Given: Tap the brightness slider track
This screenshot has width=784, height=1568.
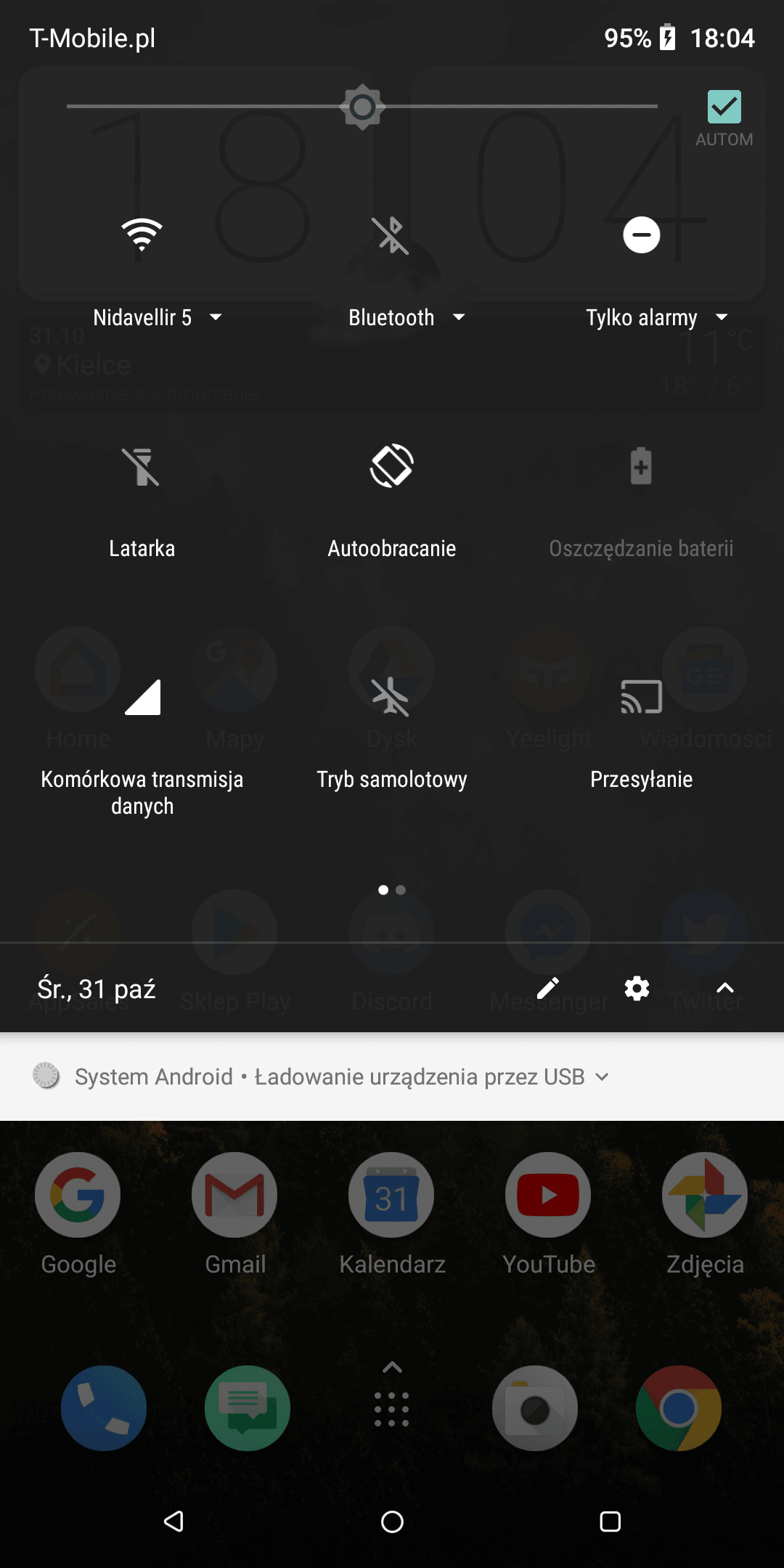Looking at the screenshot, I should coord(362,107).
